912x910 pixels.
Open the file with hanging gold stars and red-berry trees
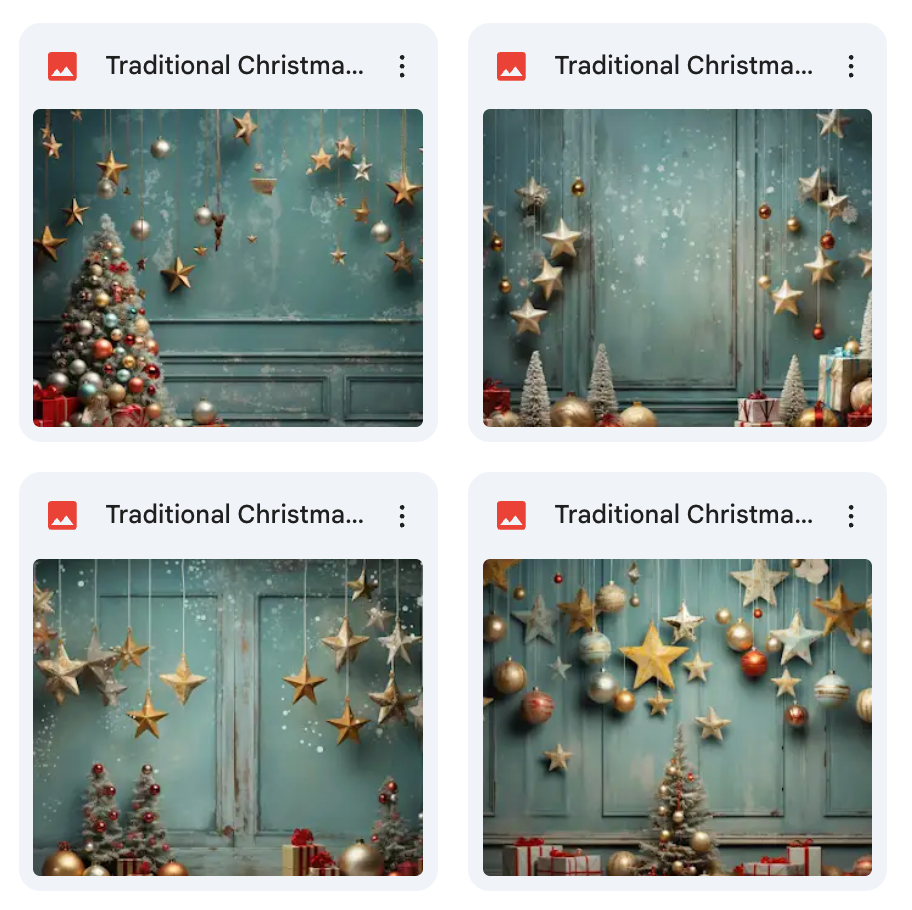(x=228, y=717)
